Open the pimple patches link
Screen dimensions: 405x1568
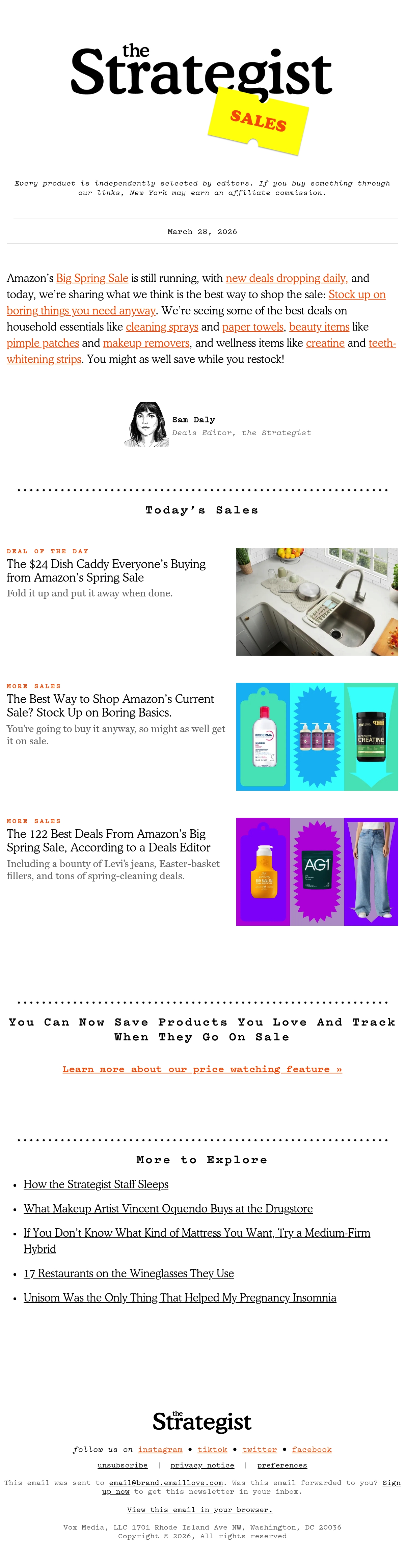(43, 343)
